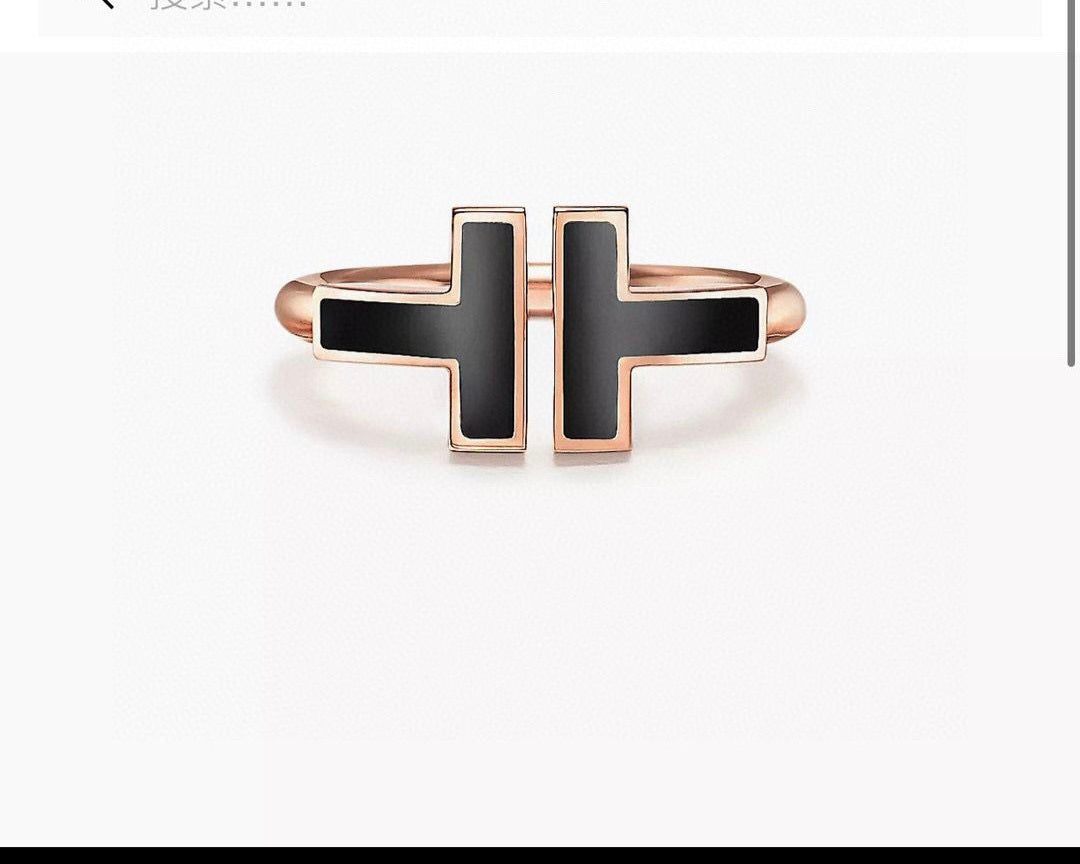The width and height of the screenshot is (1080, 864).
Task: Open the rose gold T ring image
Action: 540,330
